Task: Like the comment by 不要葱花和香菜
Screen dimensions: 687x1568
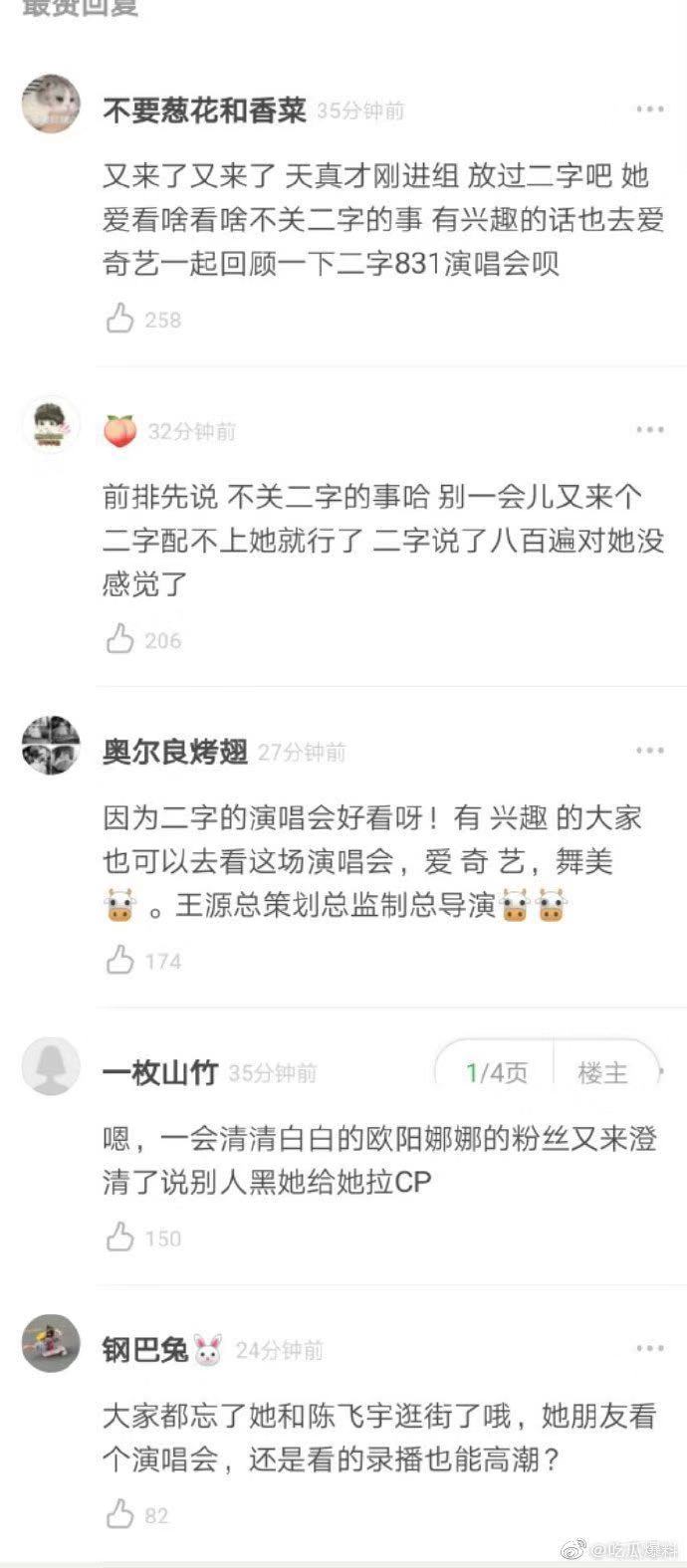Action: click(x=120, y=320)
